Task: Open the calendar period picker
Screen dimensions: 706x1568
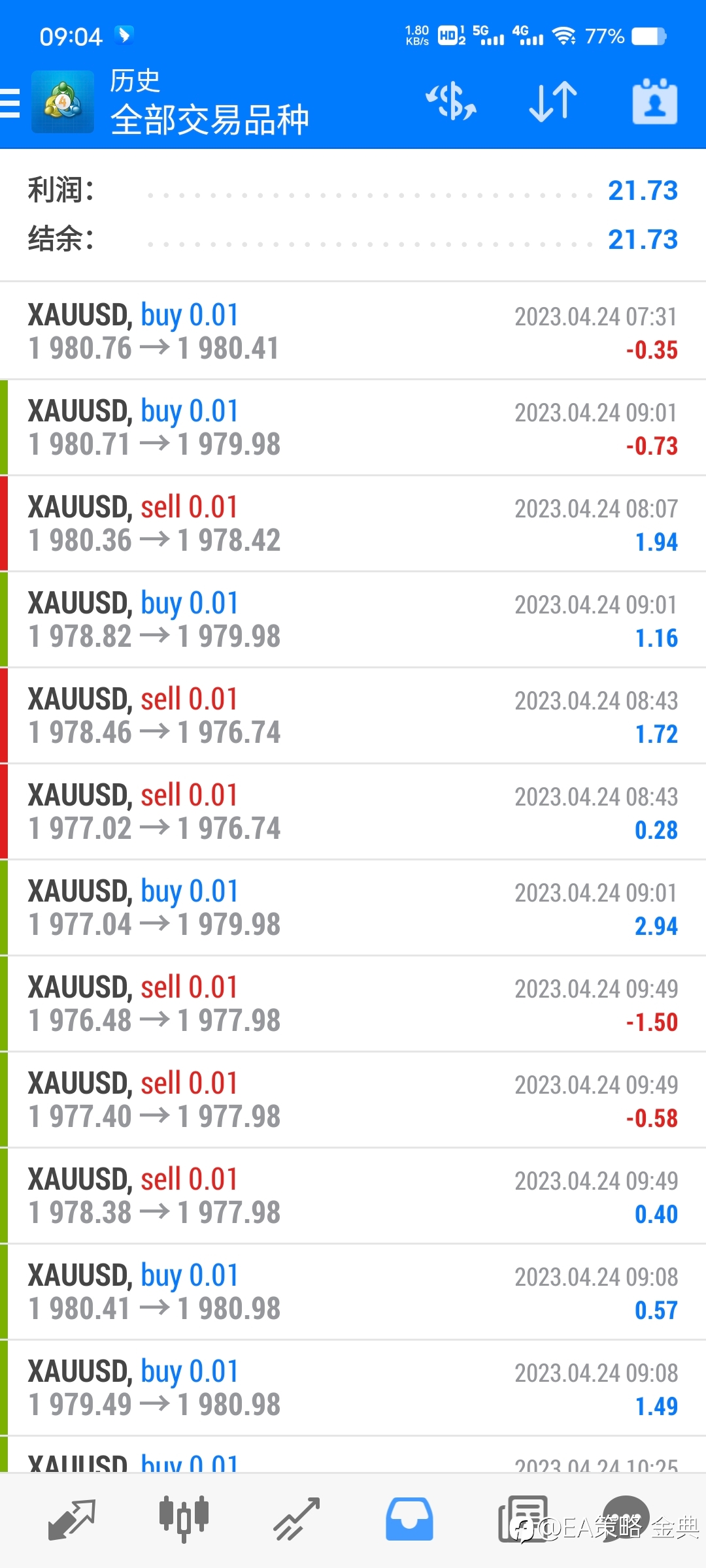Action: (x=655, y=101)
